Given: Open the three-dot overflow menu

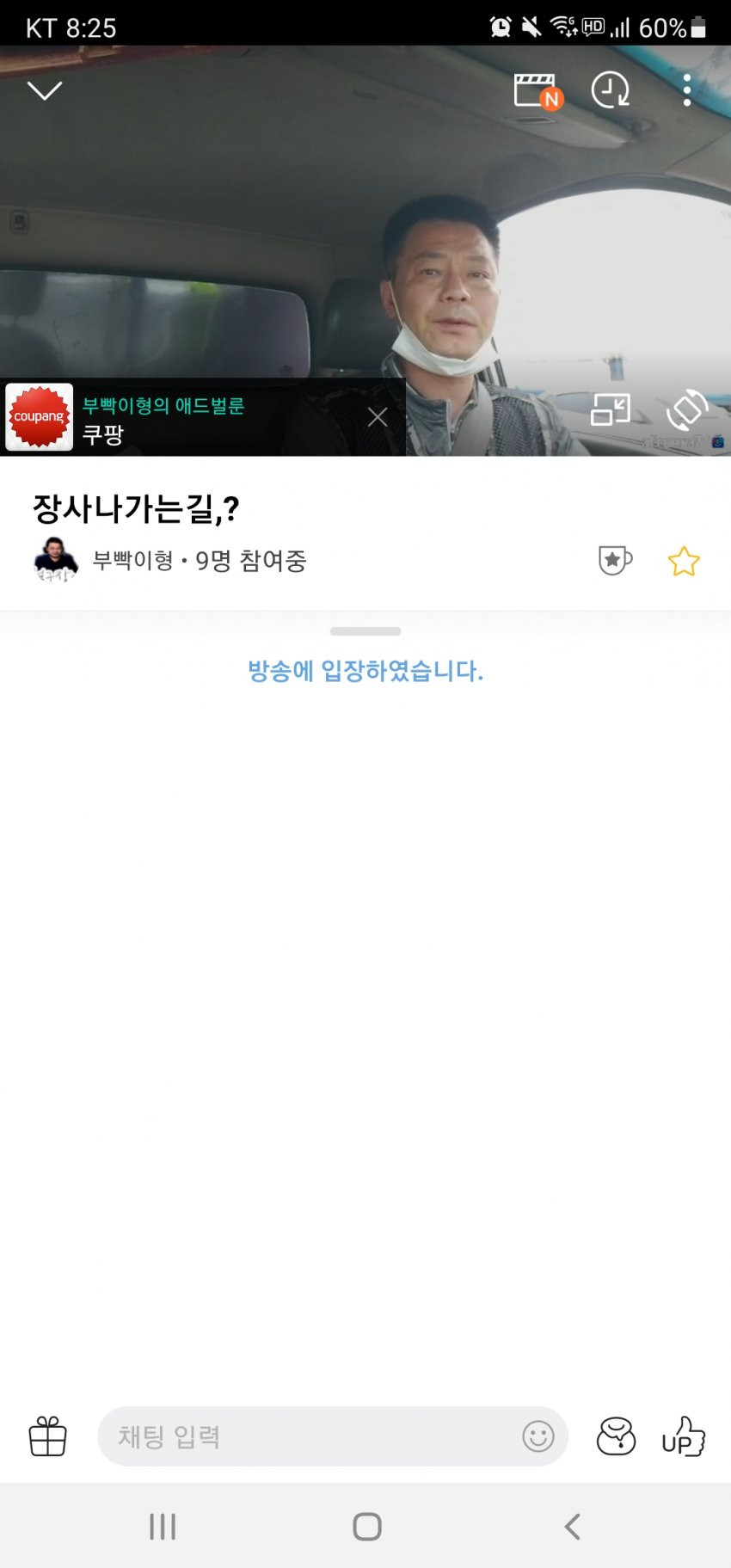Looking at the screenshot, I should (x=686, y=90).
